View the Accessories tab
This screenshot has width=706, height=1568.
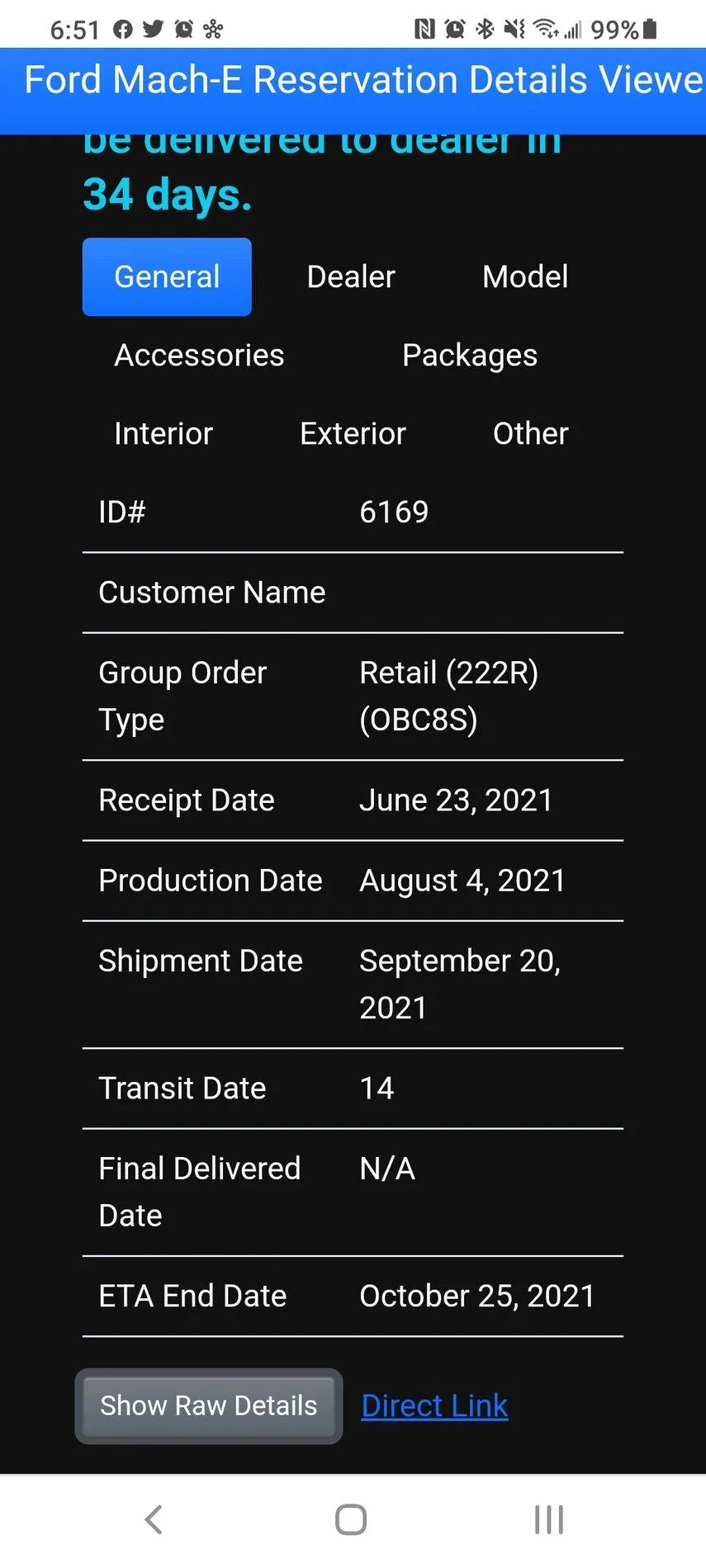pos(199,356)
